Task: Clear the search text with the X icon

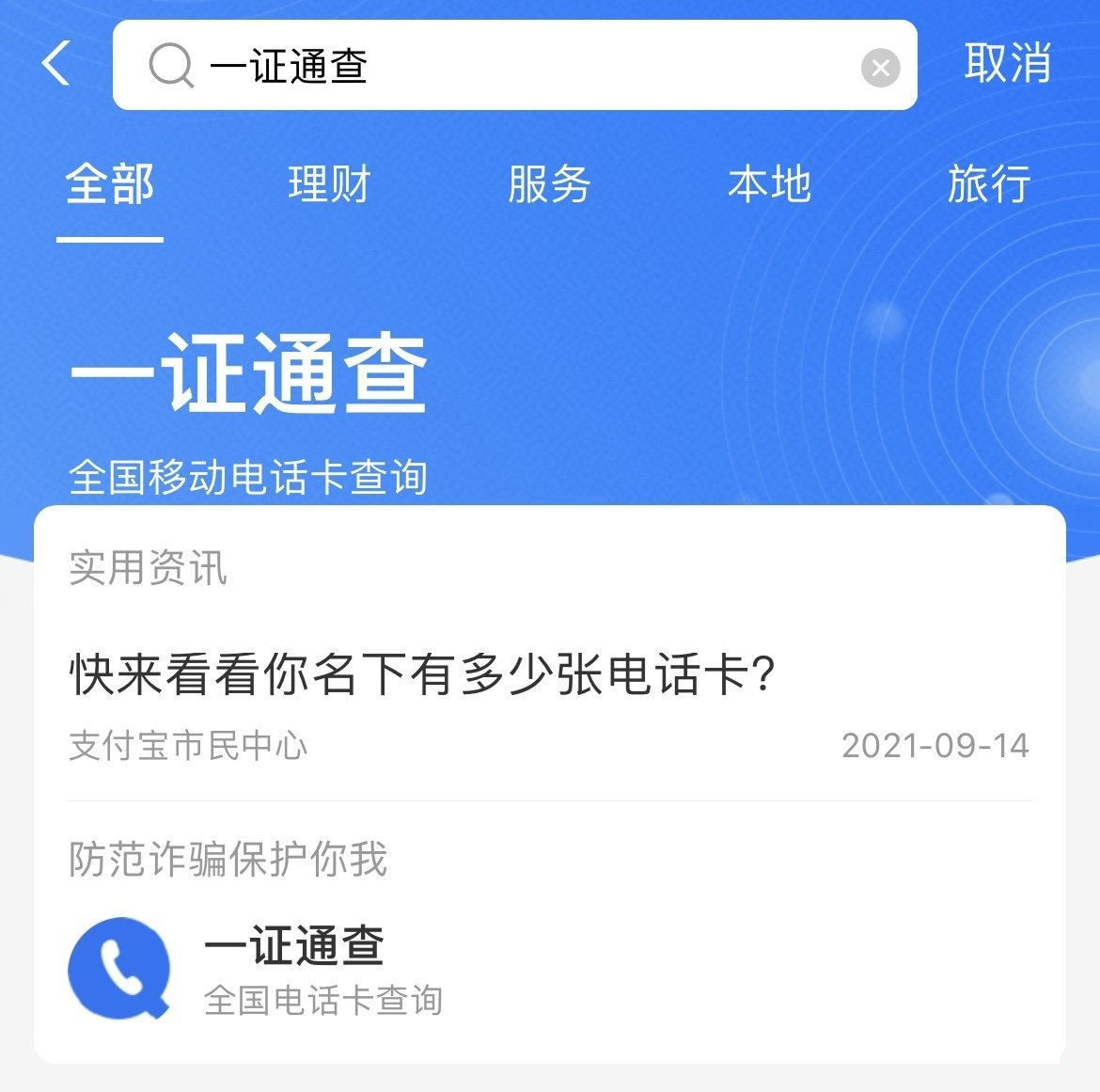Action: click(x=880, y=68)
